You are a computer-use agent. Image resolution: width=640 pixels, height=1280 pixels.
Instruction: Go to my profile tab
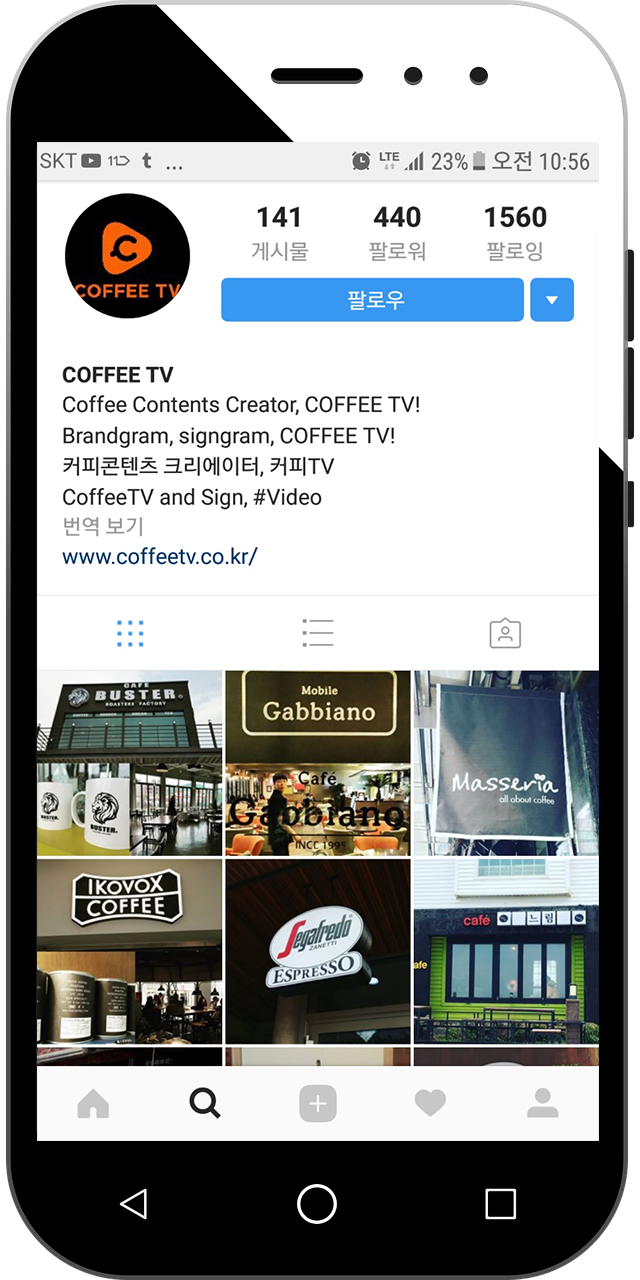(543, 1104)
